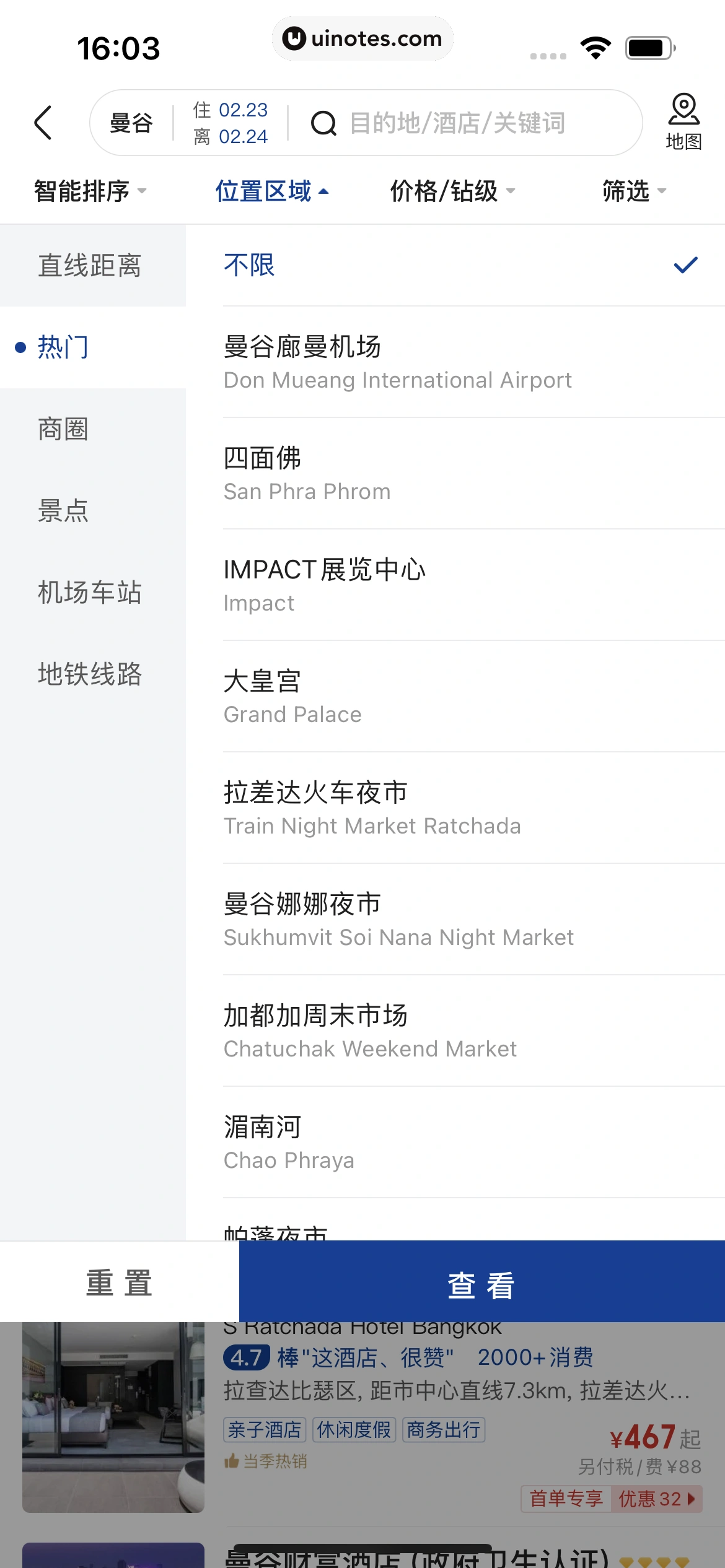Open the map view (地图)
This screenshot has width=725, height=1568.
pyautogui.click(x=683, y=122)
